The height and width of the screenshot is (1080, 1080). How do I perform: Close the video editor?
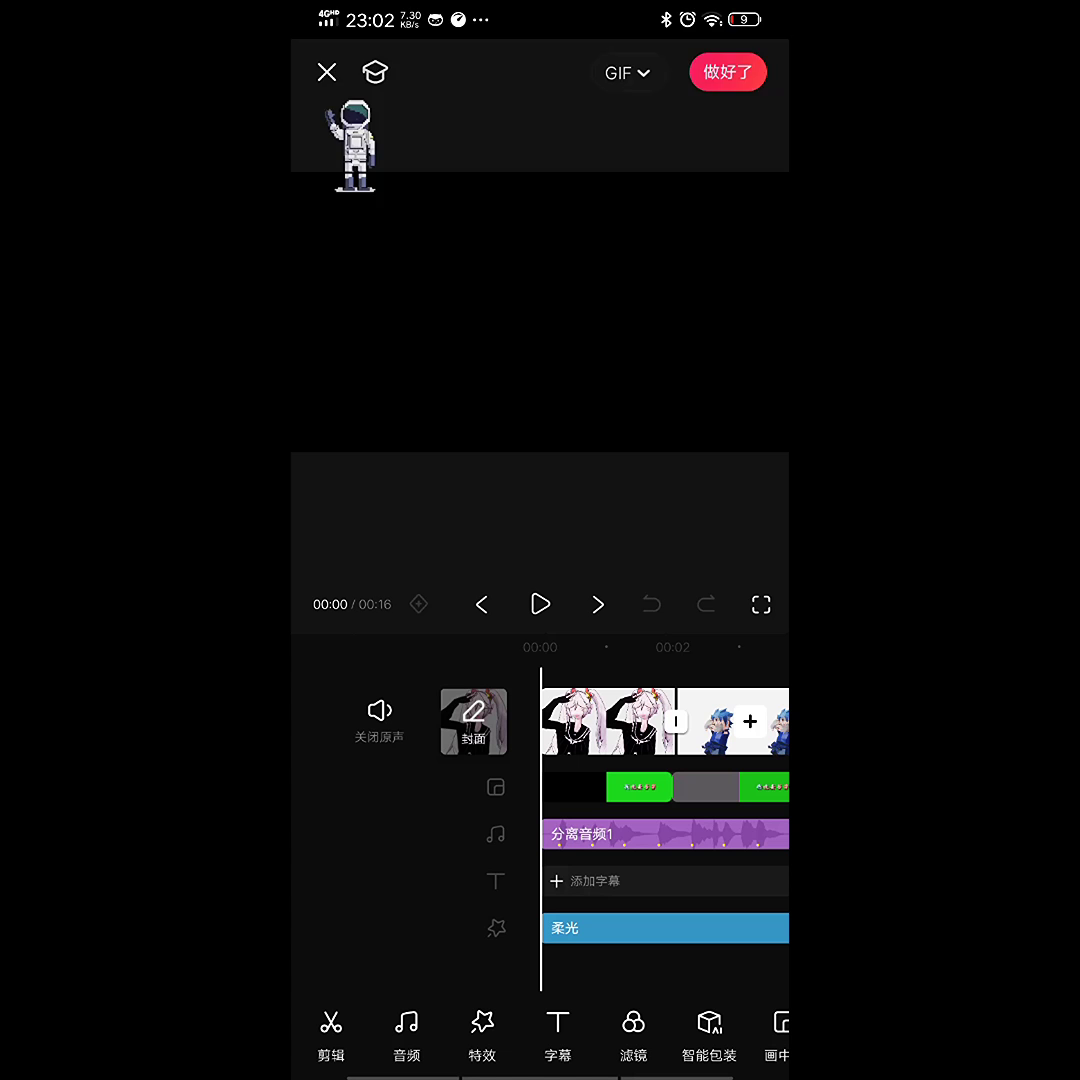coord(327,72)
